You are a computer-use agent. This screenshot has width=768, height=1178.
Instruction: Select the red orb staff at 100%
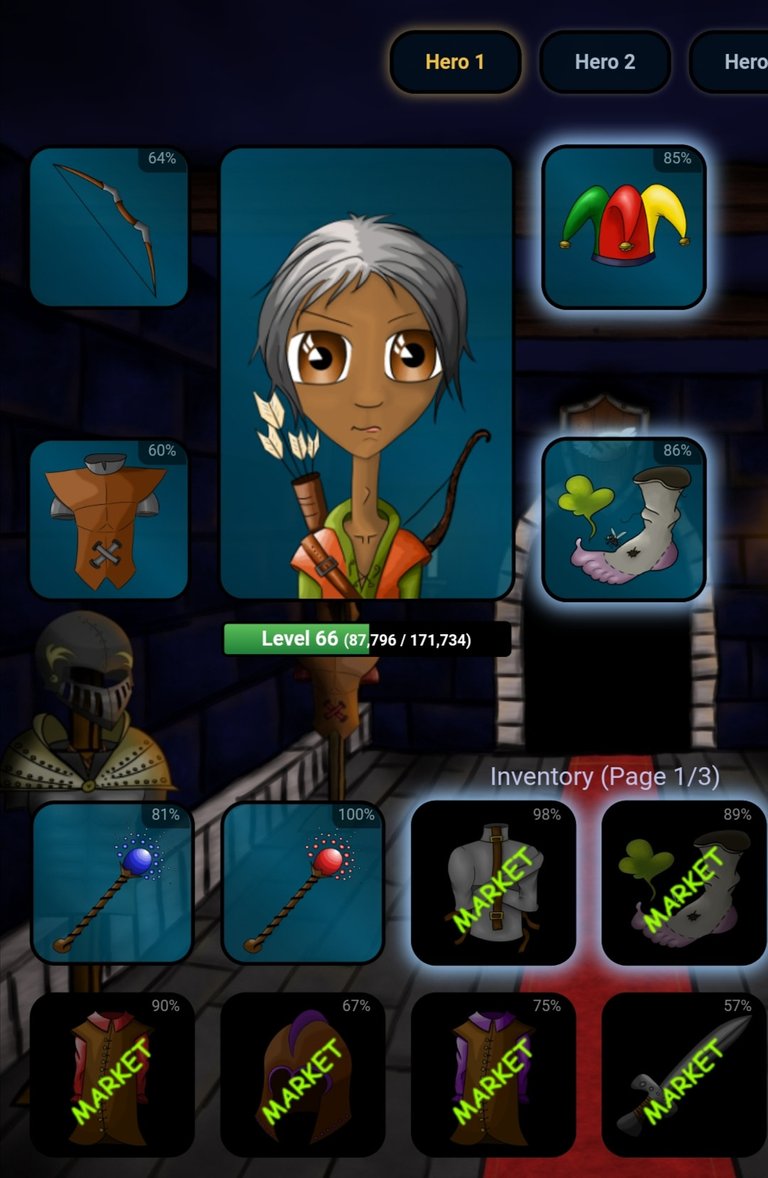pyautogui.click(x=302, y=883)
